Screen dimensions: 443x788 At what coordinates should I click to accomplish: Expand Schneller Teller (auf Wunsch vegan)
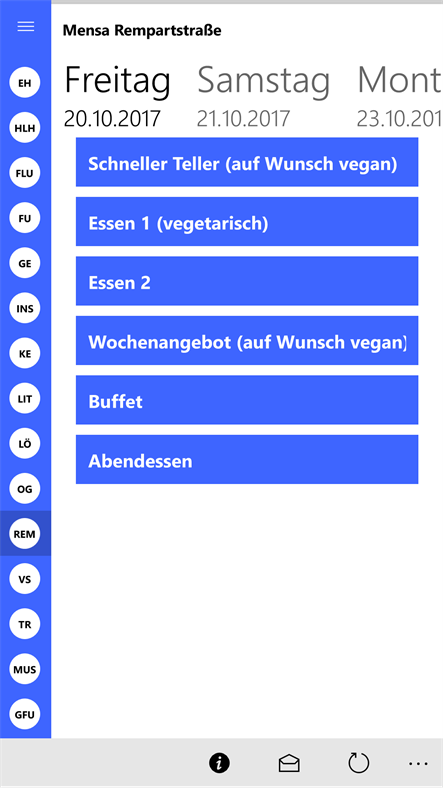coord(247,162)
